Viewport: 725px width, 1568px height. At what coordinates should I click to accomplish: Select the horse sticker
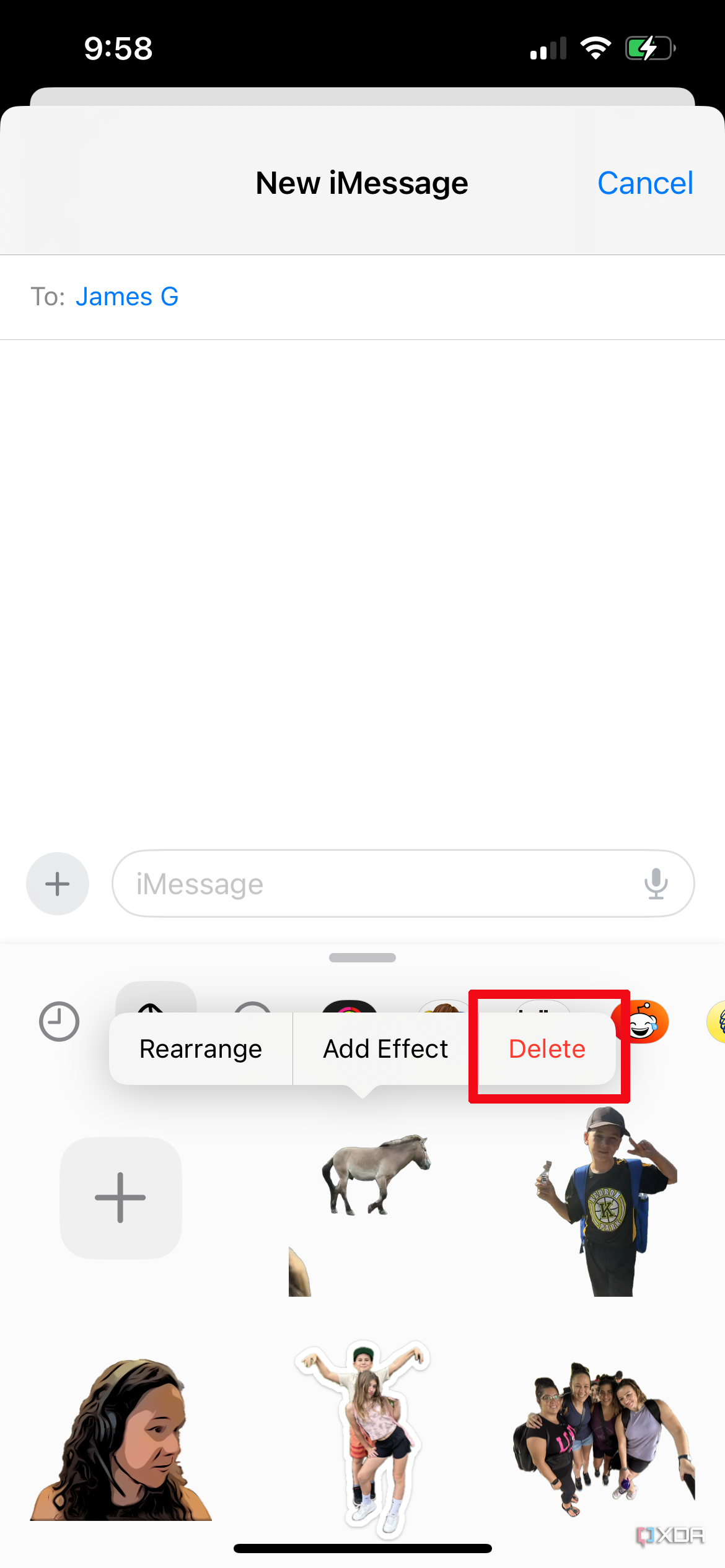coord(376,1174)
